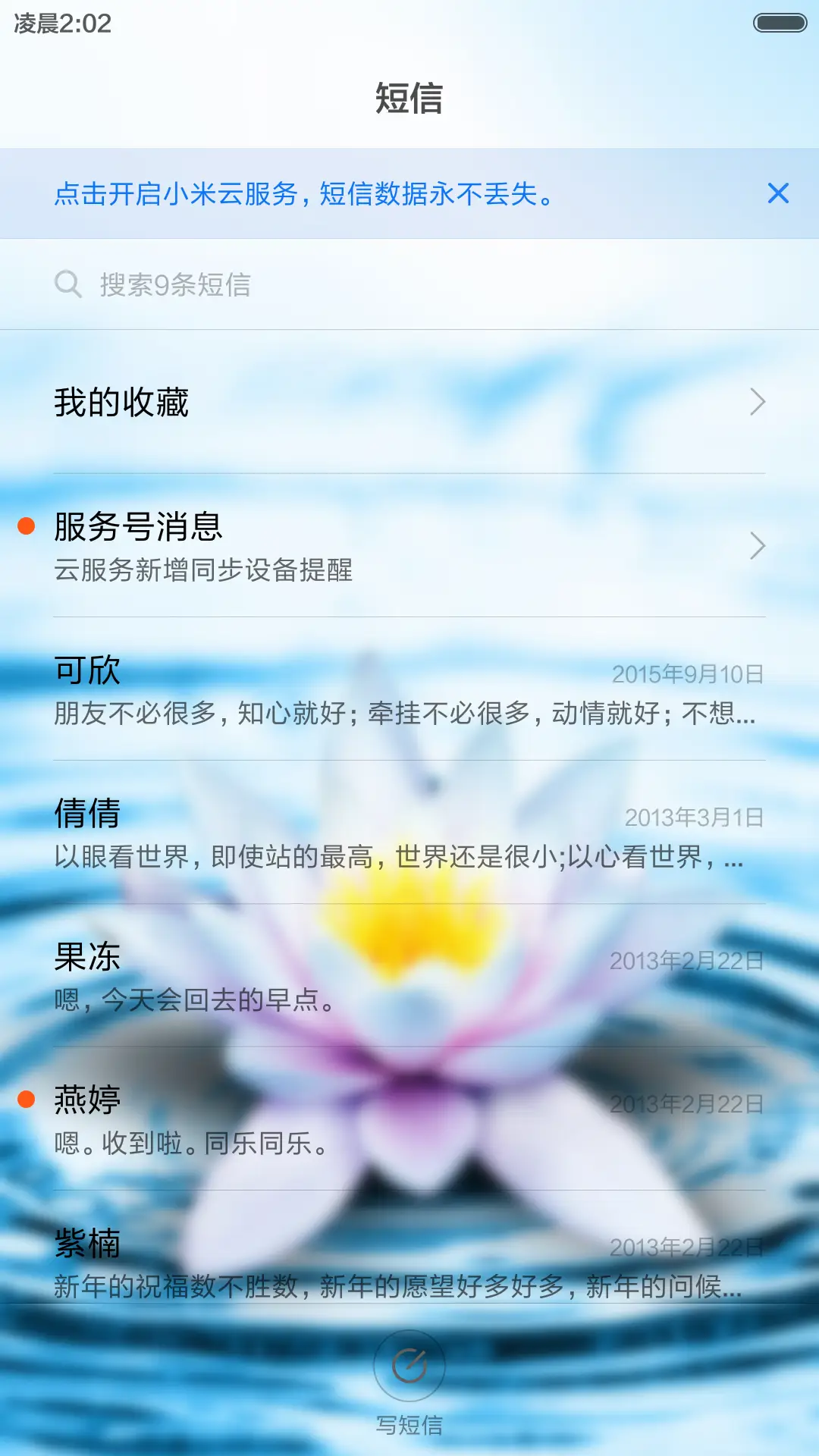Tap 点击开启小米云服务 banner link
This screenshot has height=1456, width=819.
click(303, 195)
